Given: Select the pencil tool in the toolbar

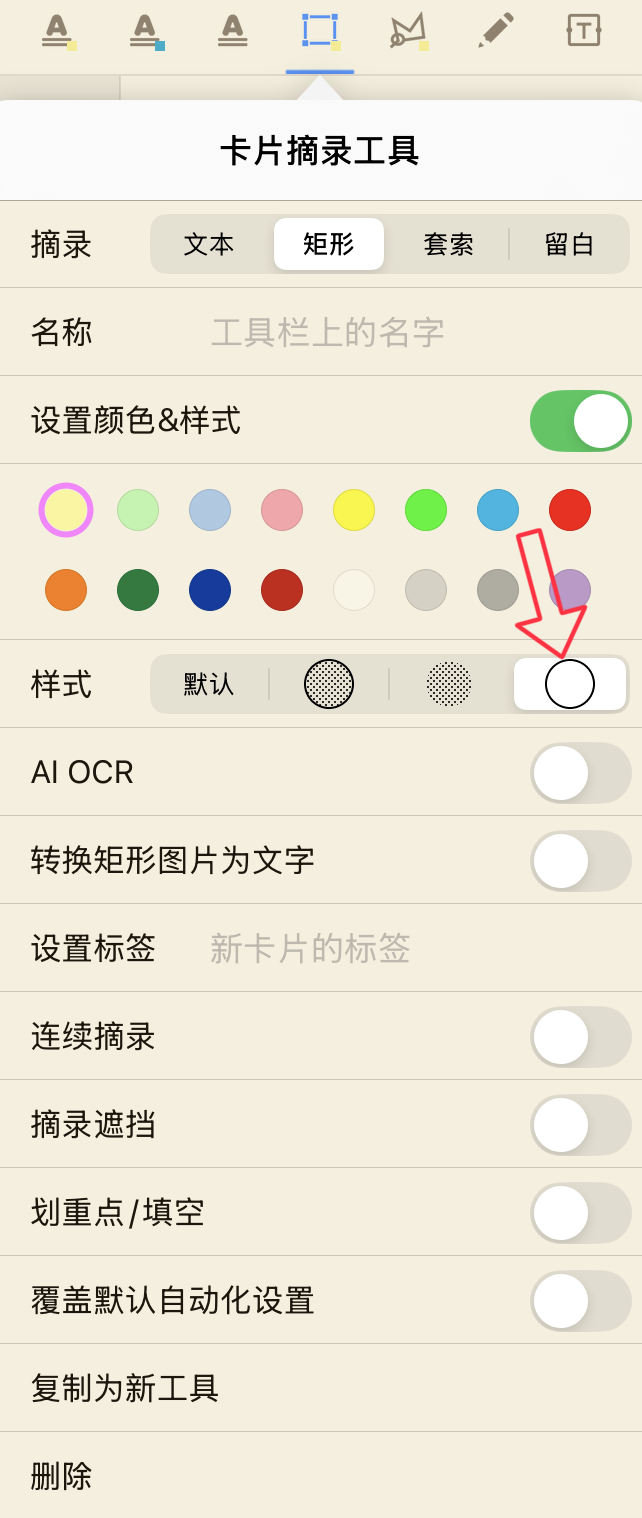Looking at the screenshot, I should click(x=496, y=30).
